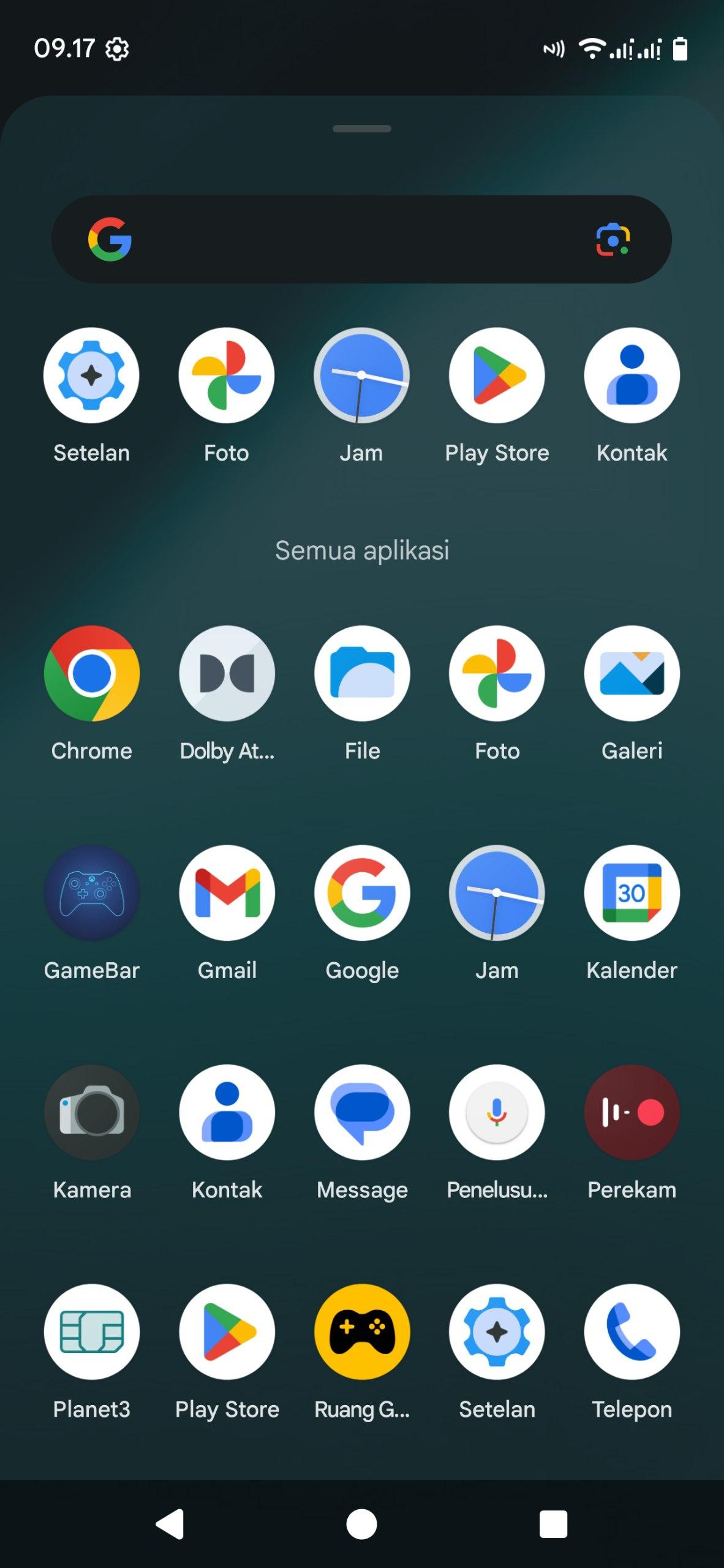
Task: Go back using the navigation bar
Action: (x=170, y=1523)
